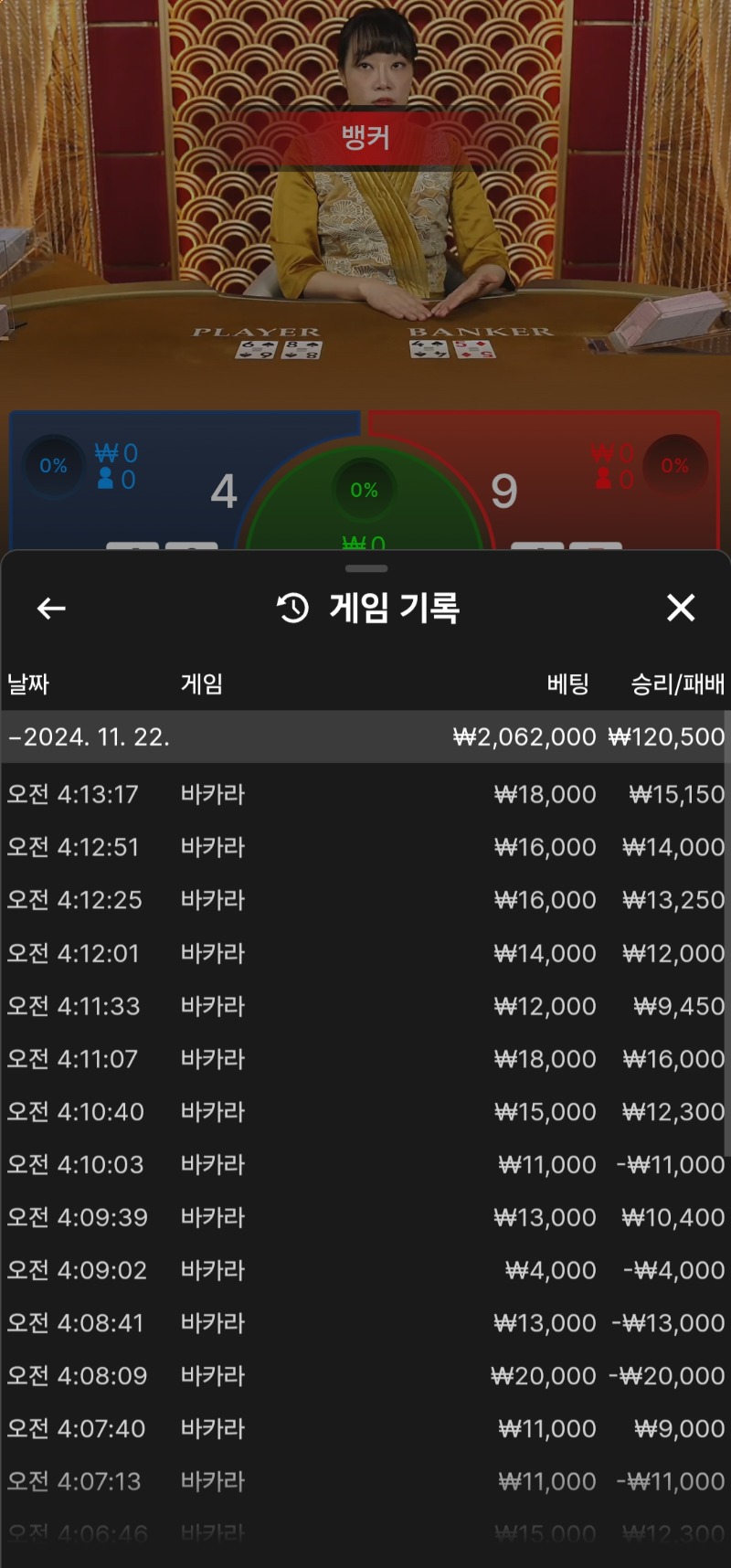Collapse the 2024. 11. 22. date group
The height and width of the screenshot is (1568, 731).
coord(365,737)
